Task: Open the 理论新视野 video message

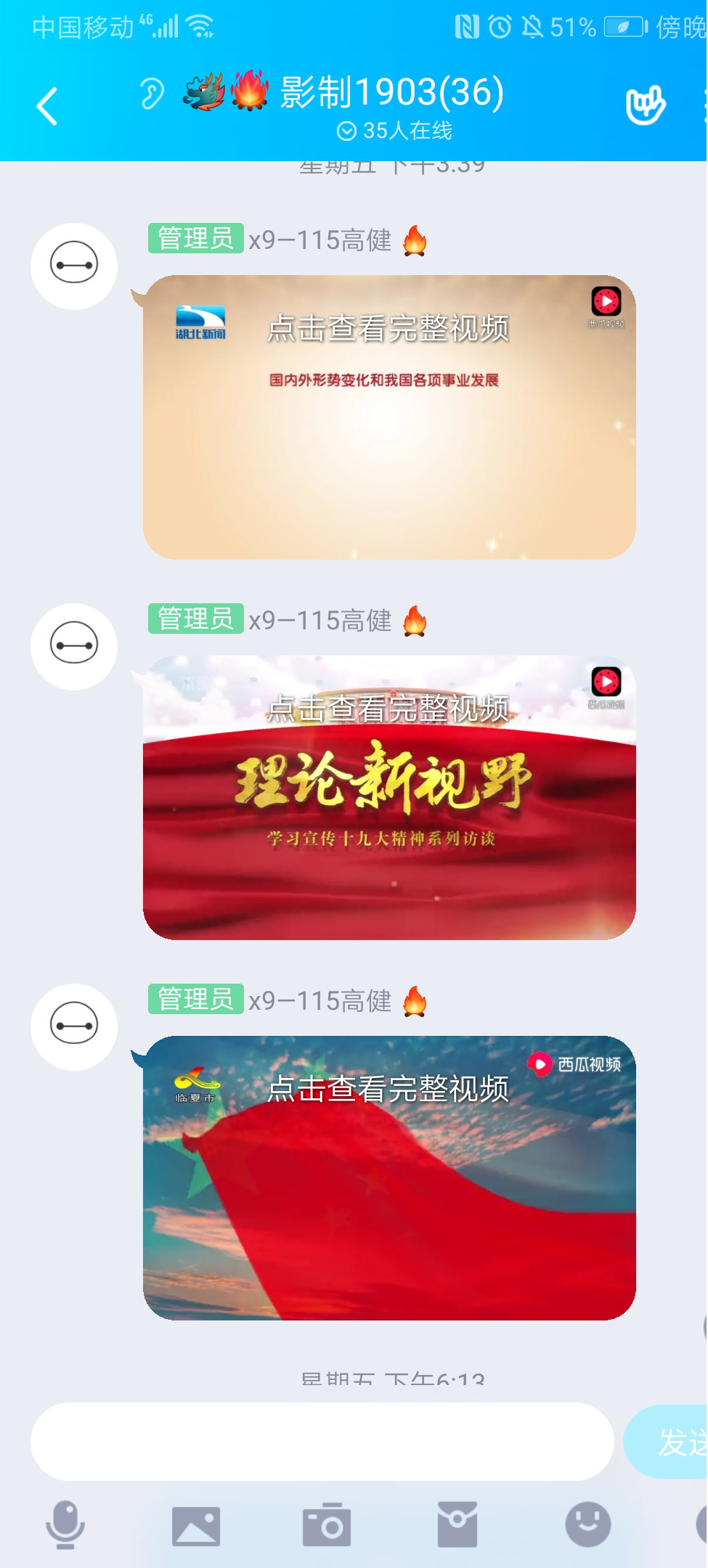Action: point(389,798)
